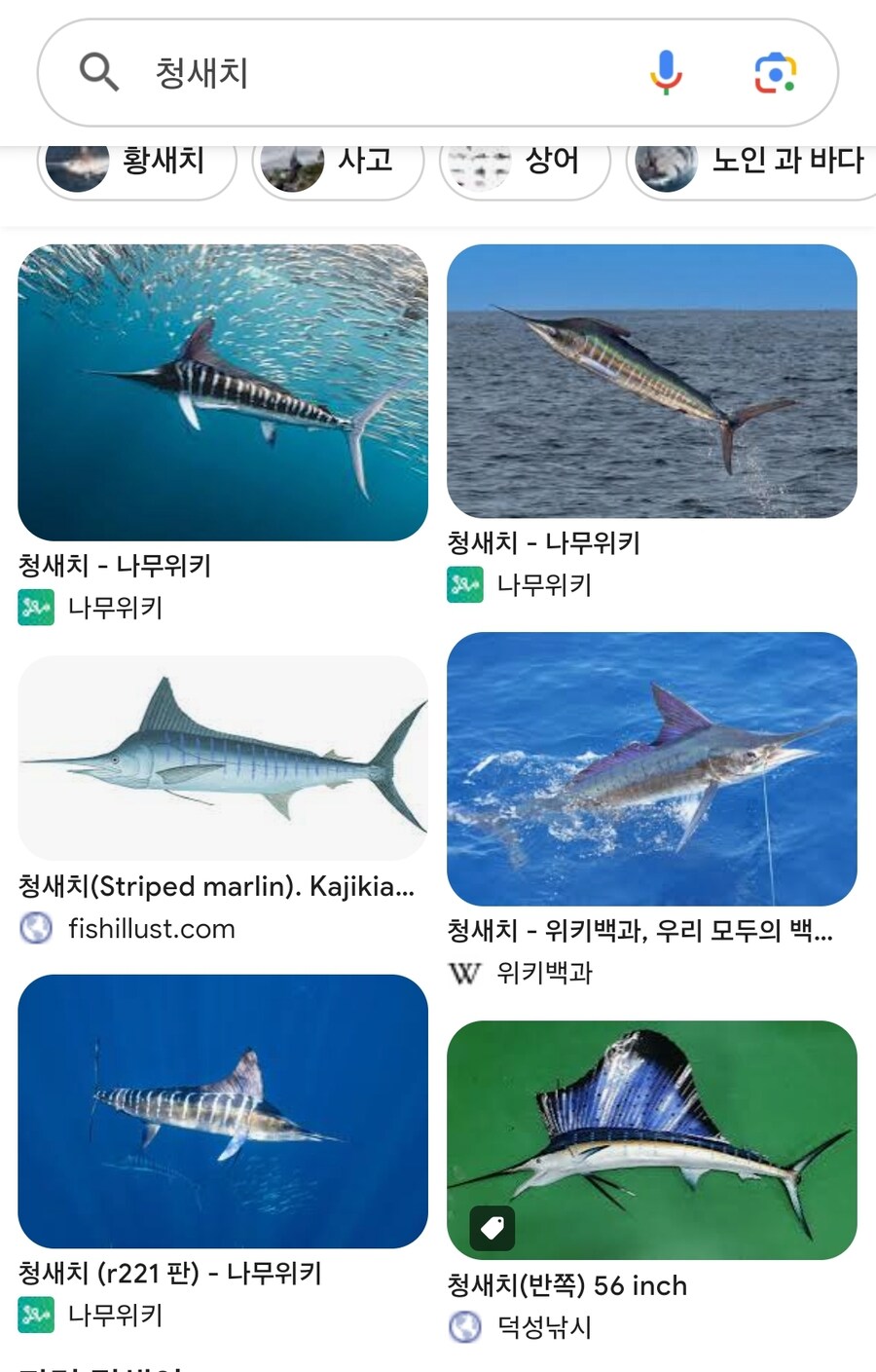
Task: Open the jumping marlin 나무위키 image
Action: coord(651,381)
